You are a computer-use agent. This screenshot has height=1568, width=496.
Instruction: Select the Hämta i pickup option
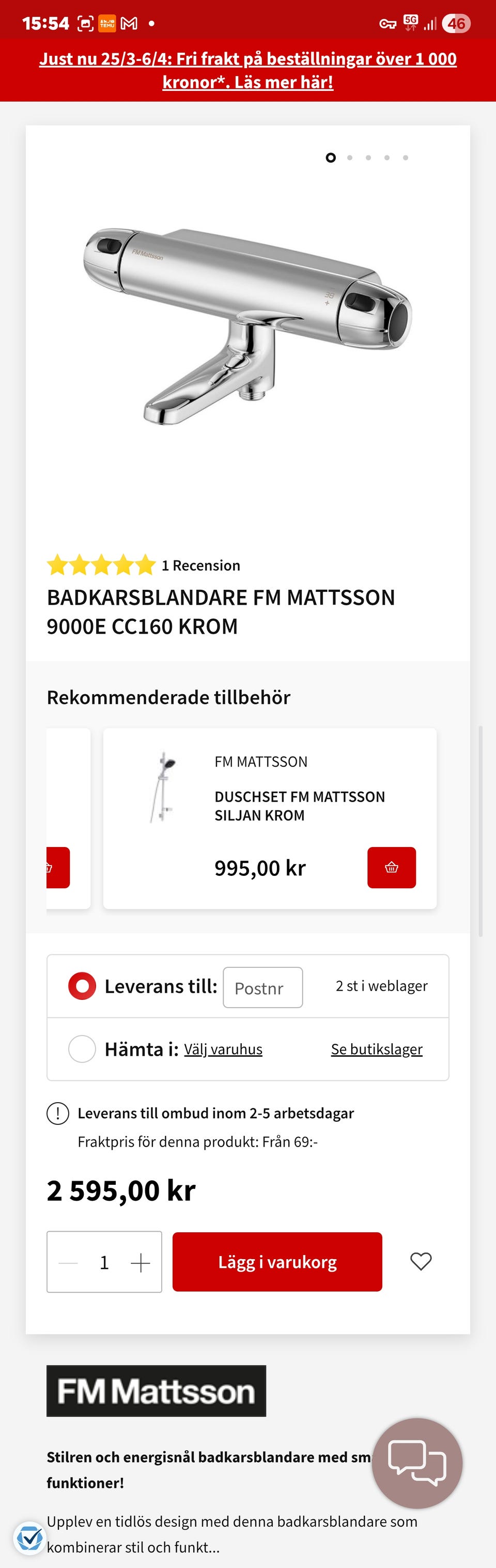(82, 1049)
